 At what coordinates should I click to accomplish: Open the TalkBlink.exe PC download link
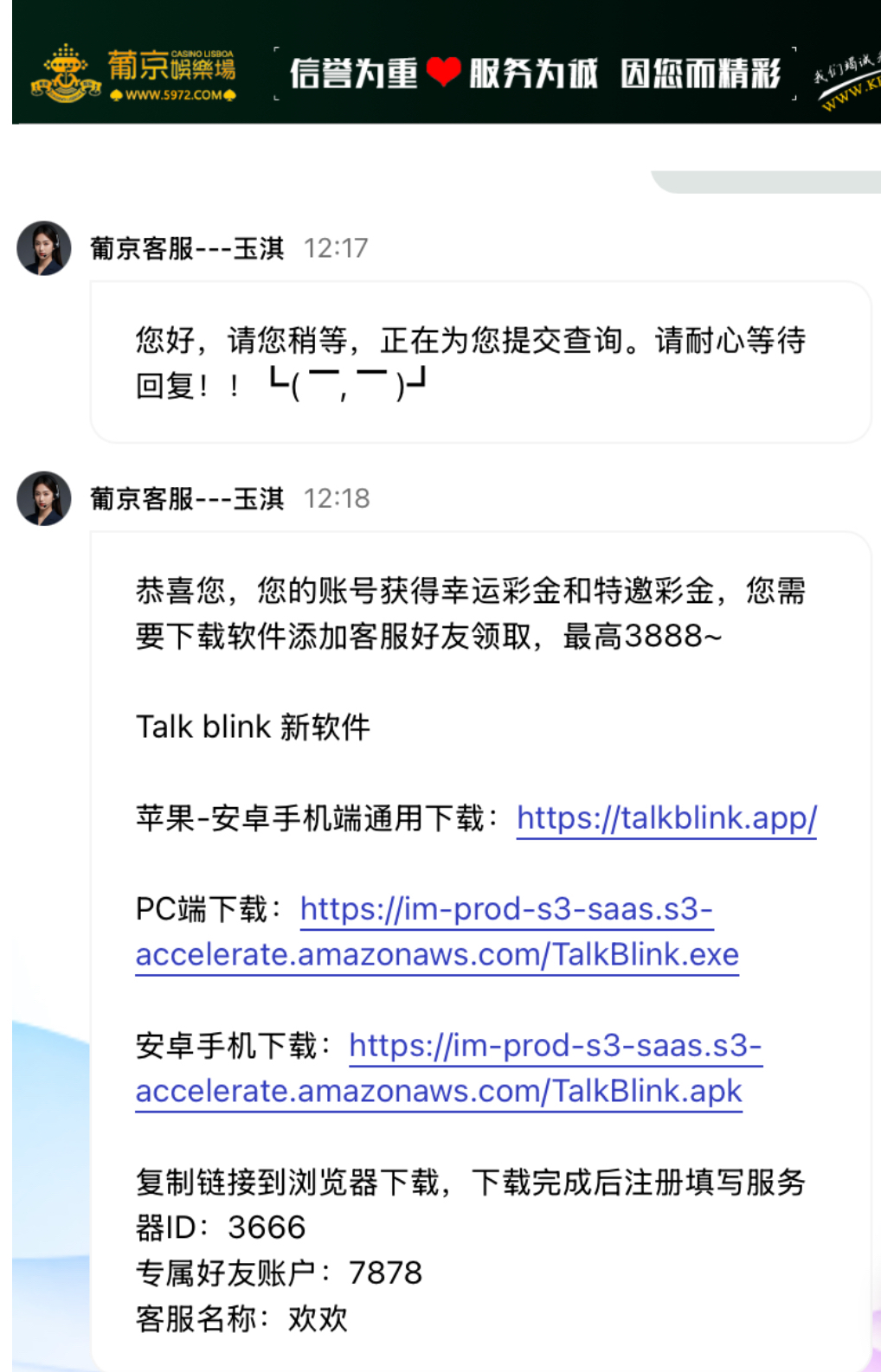pyautogui.click(x=437, y=954)
